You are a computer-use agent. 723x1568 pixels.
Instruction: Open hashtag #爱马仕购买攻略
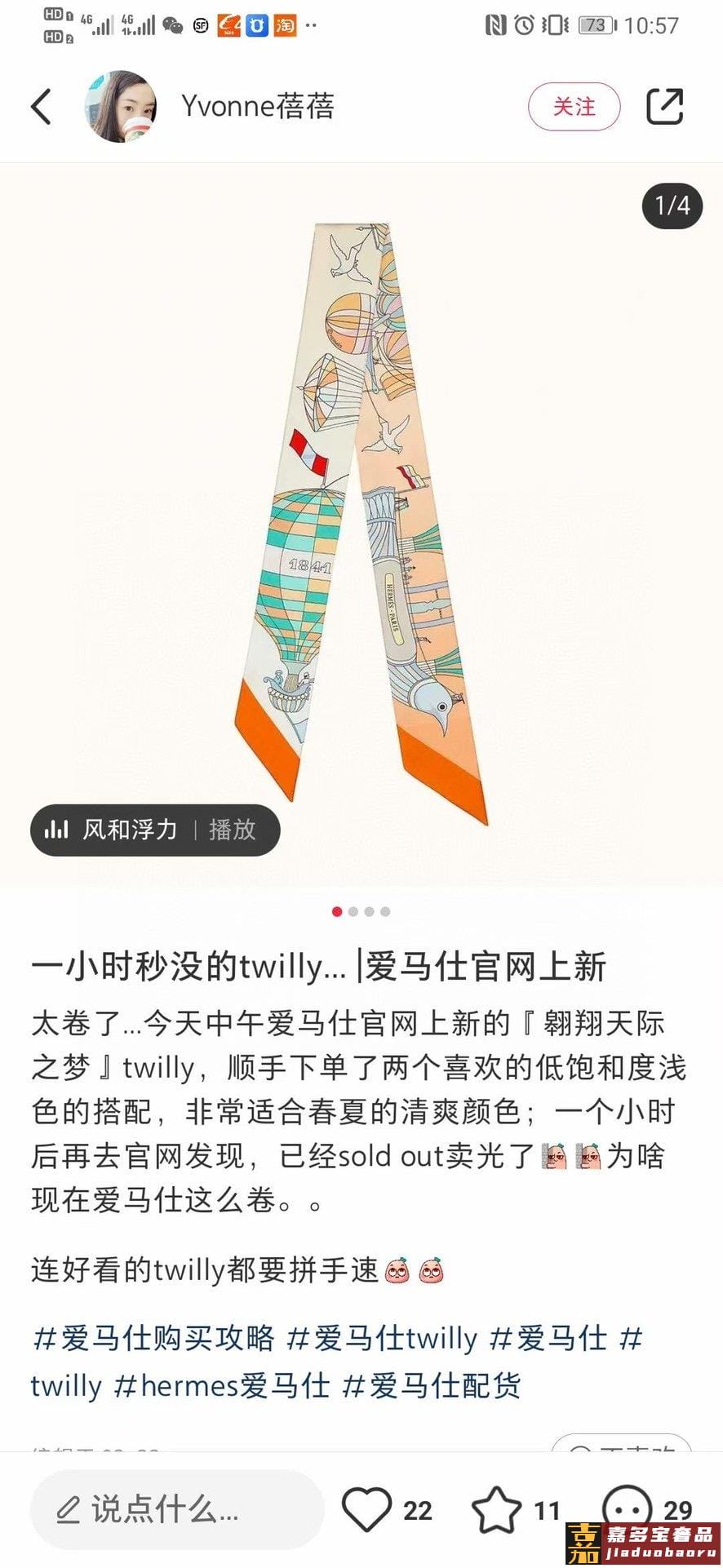tap(154, 1339)
